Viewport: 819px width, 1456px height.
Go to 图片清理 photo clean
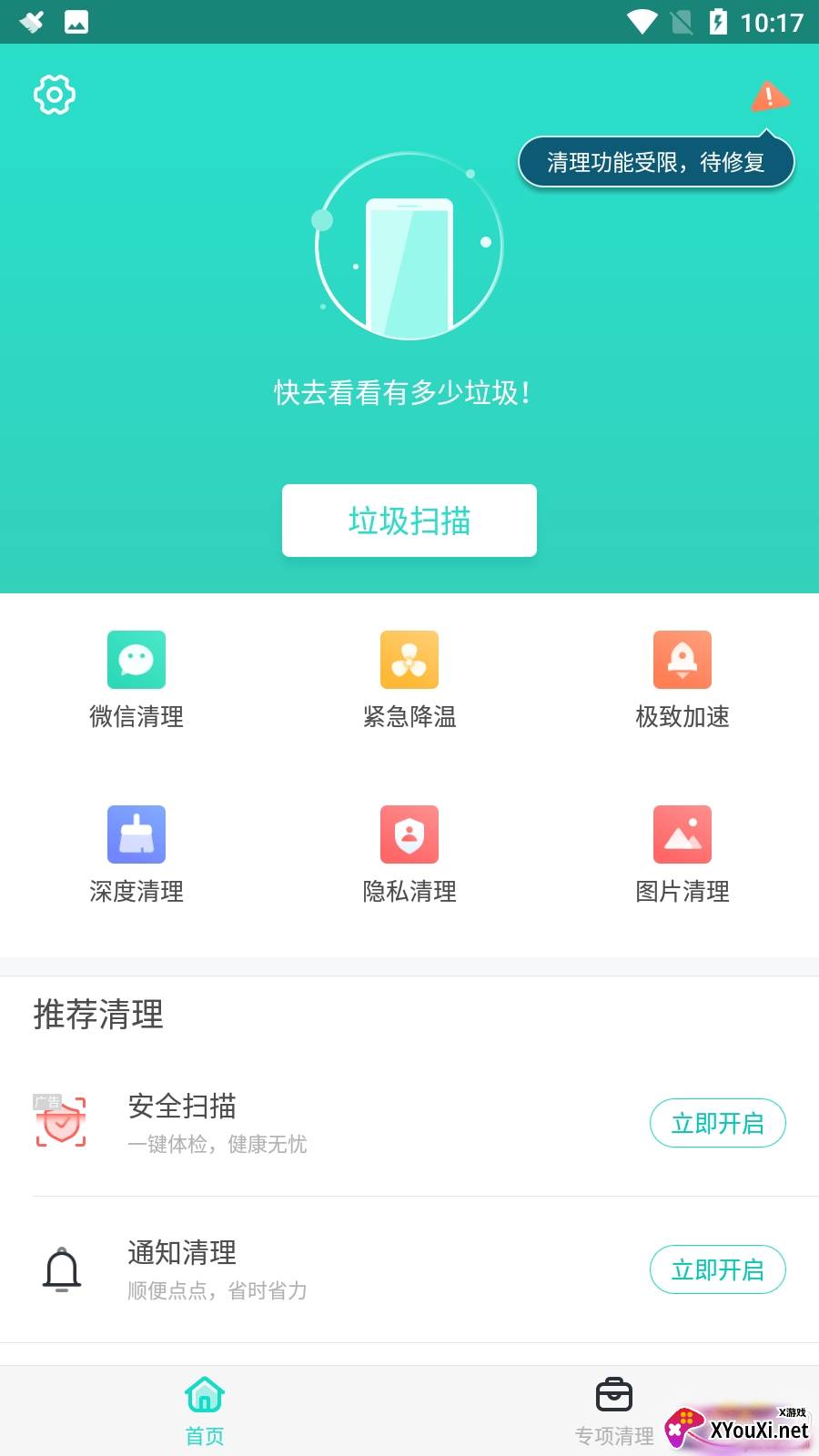(x=682, y=853)
